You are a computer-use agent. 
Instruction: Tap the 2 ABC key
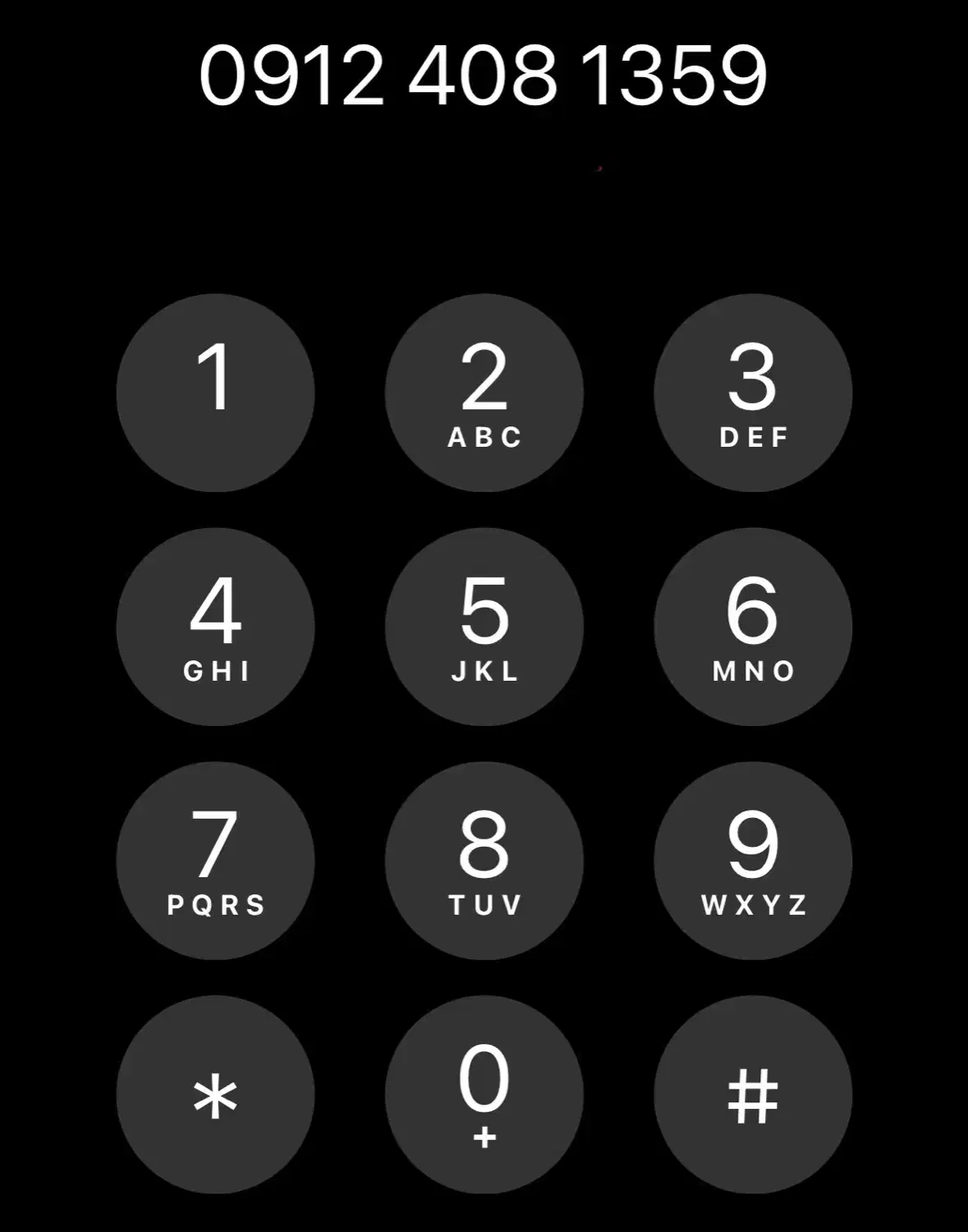(x=484, y=393)
